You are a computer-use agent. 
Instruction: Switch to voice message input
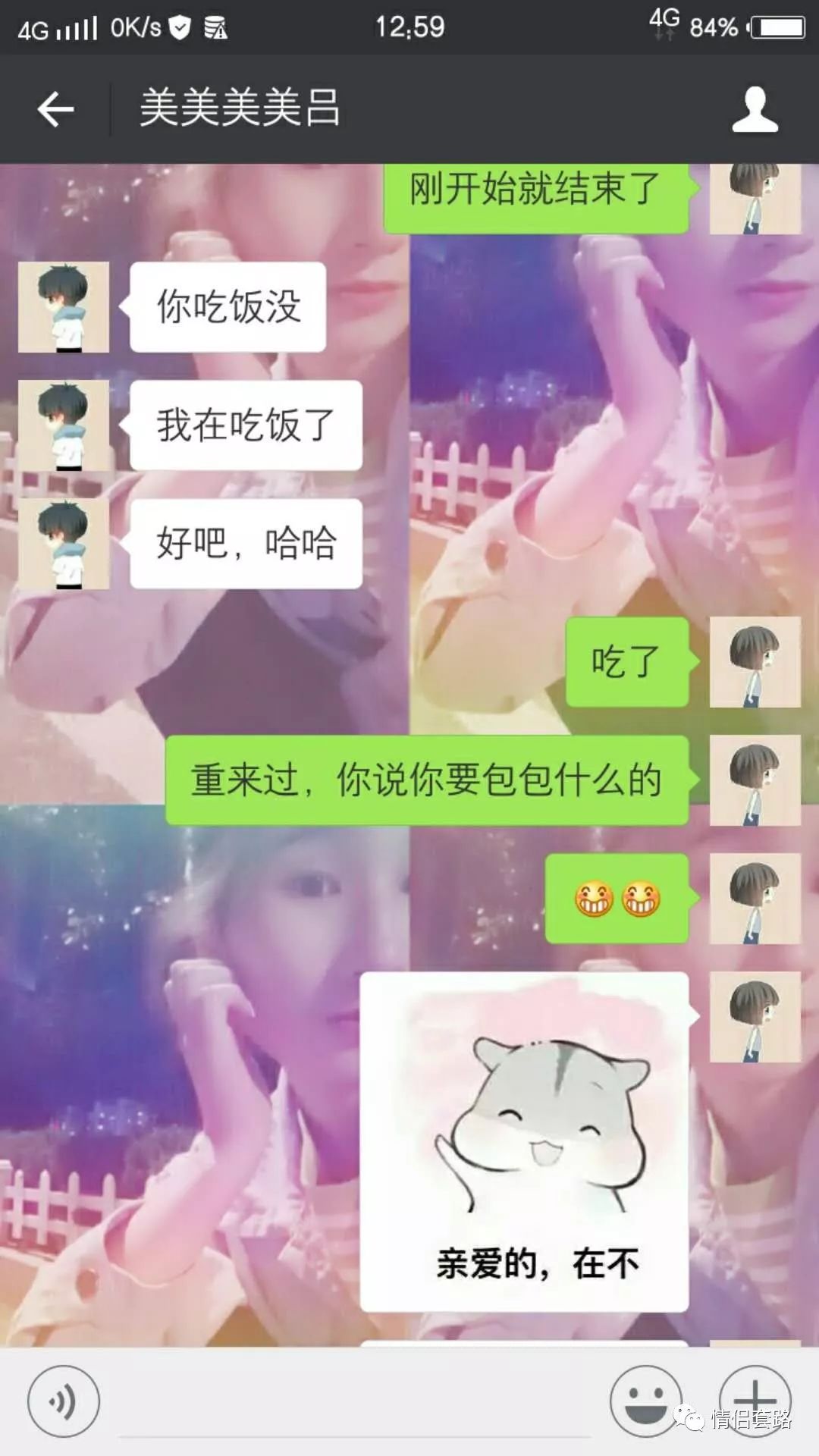click(x=64, y=1402)
